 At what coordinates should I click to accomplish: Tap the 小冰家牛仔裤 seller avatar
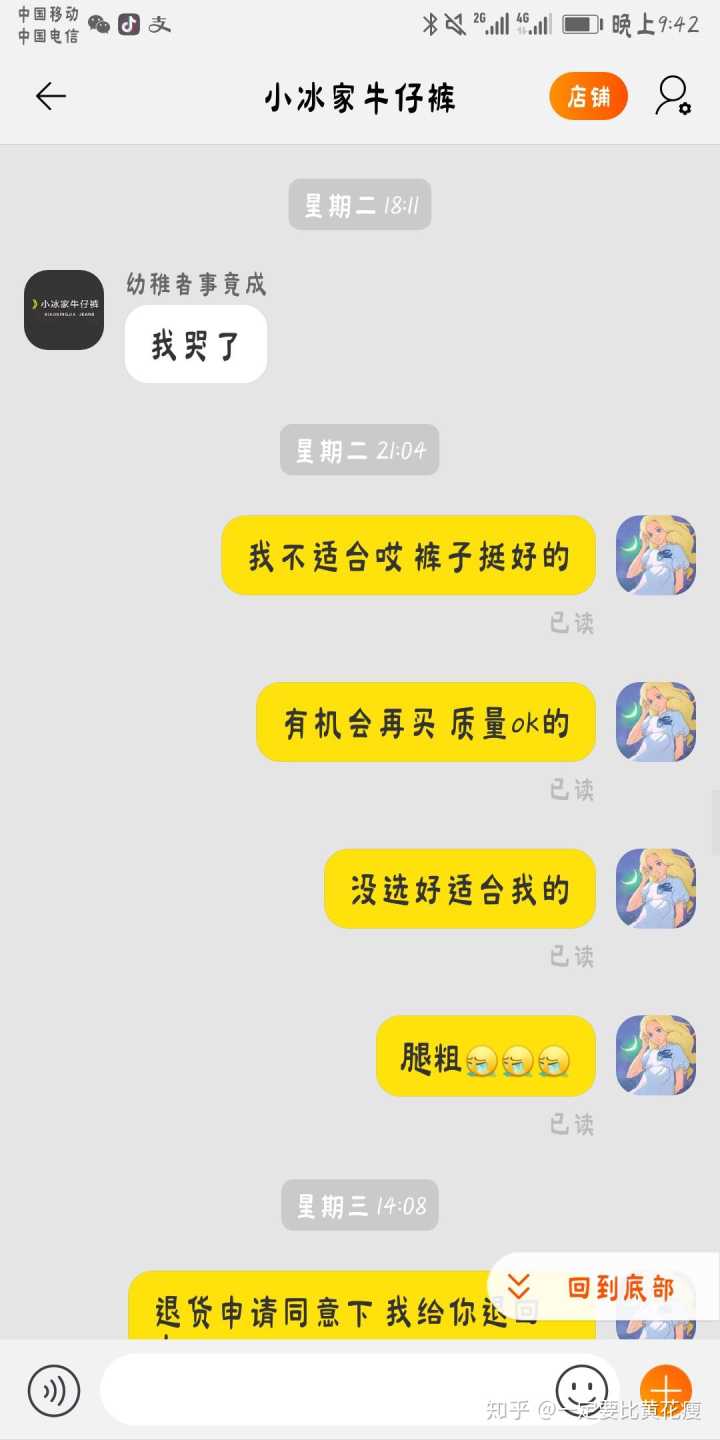[64, 310]
